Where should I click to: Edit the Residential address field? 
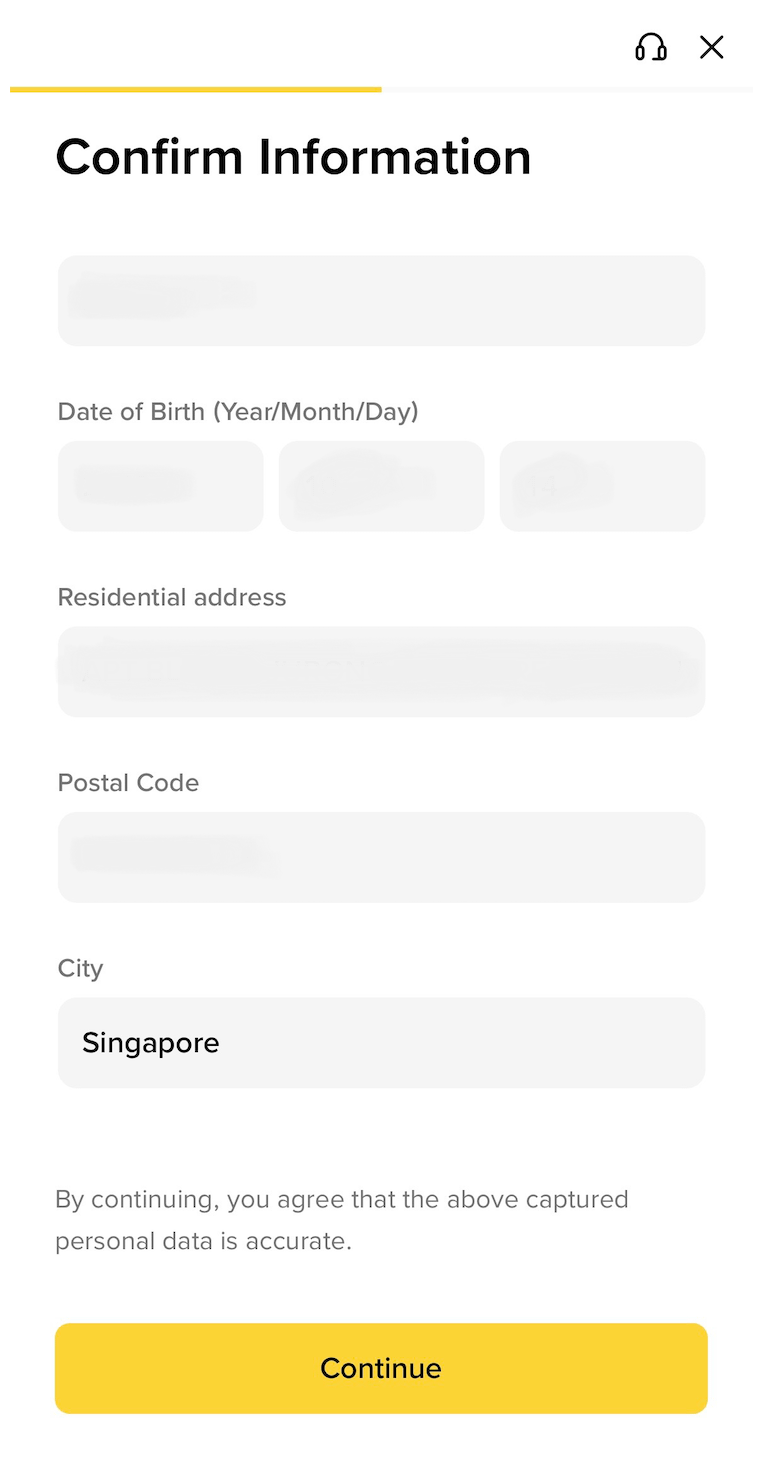381,672
